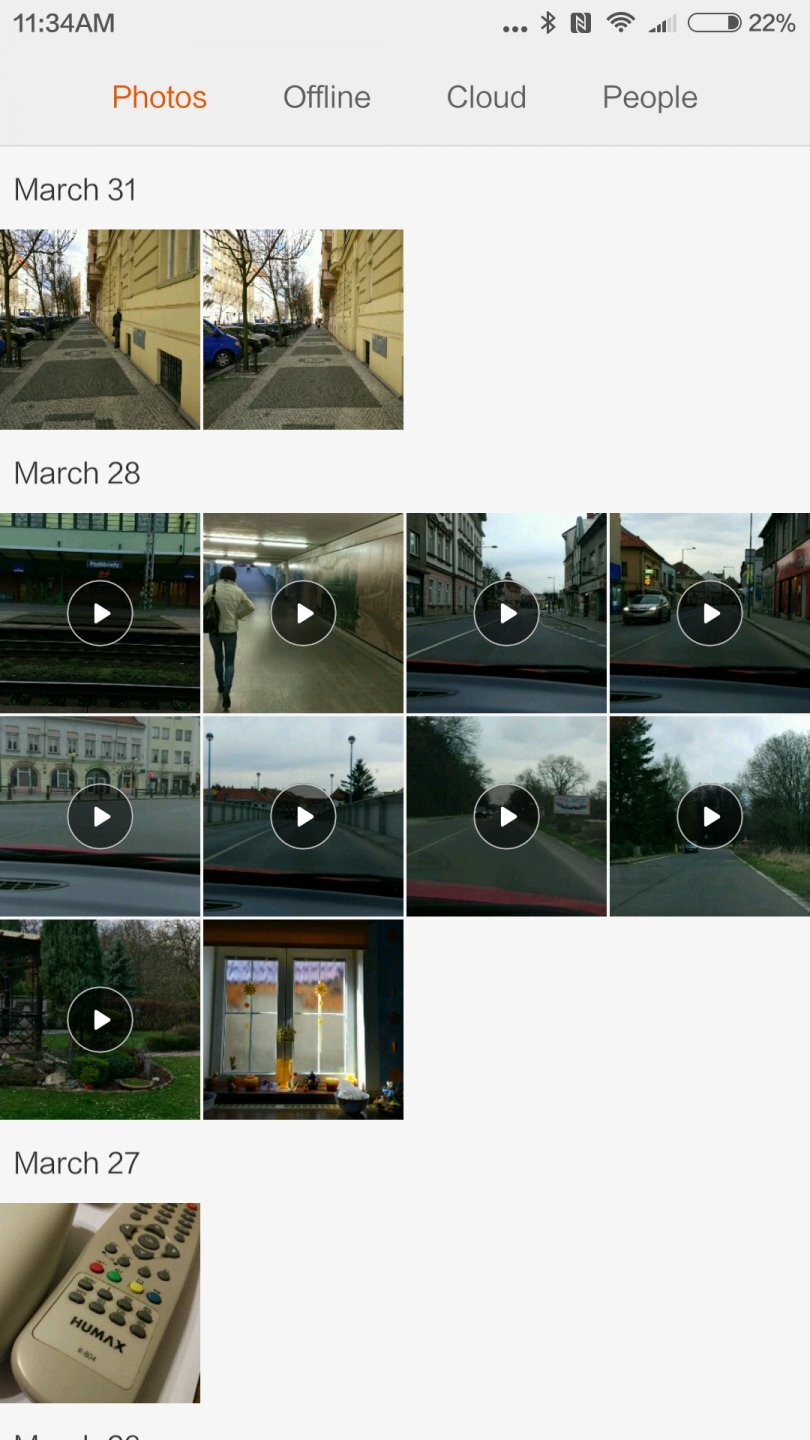This screenshot has height=1440, width=810.
Task: Play video of building with arched windows
Action: (100, 816)
